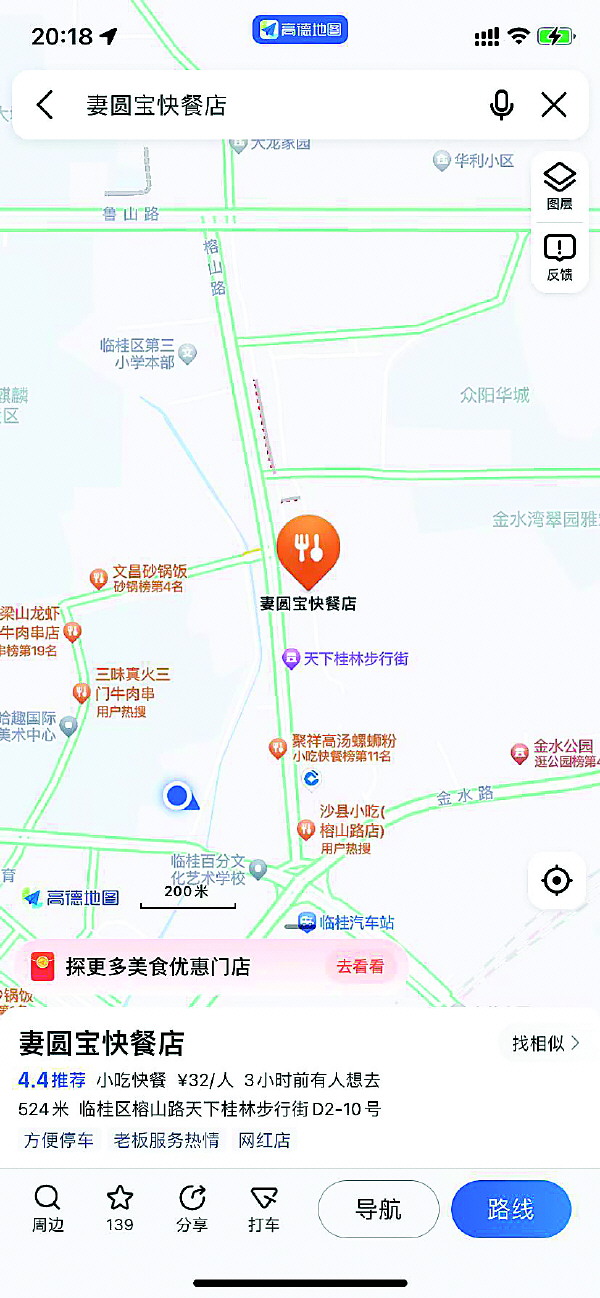Recenter map on my current location

(556, 881)
